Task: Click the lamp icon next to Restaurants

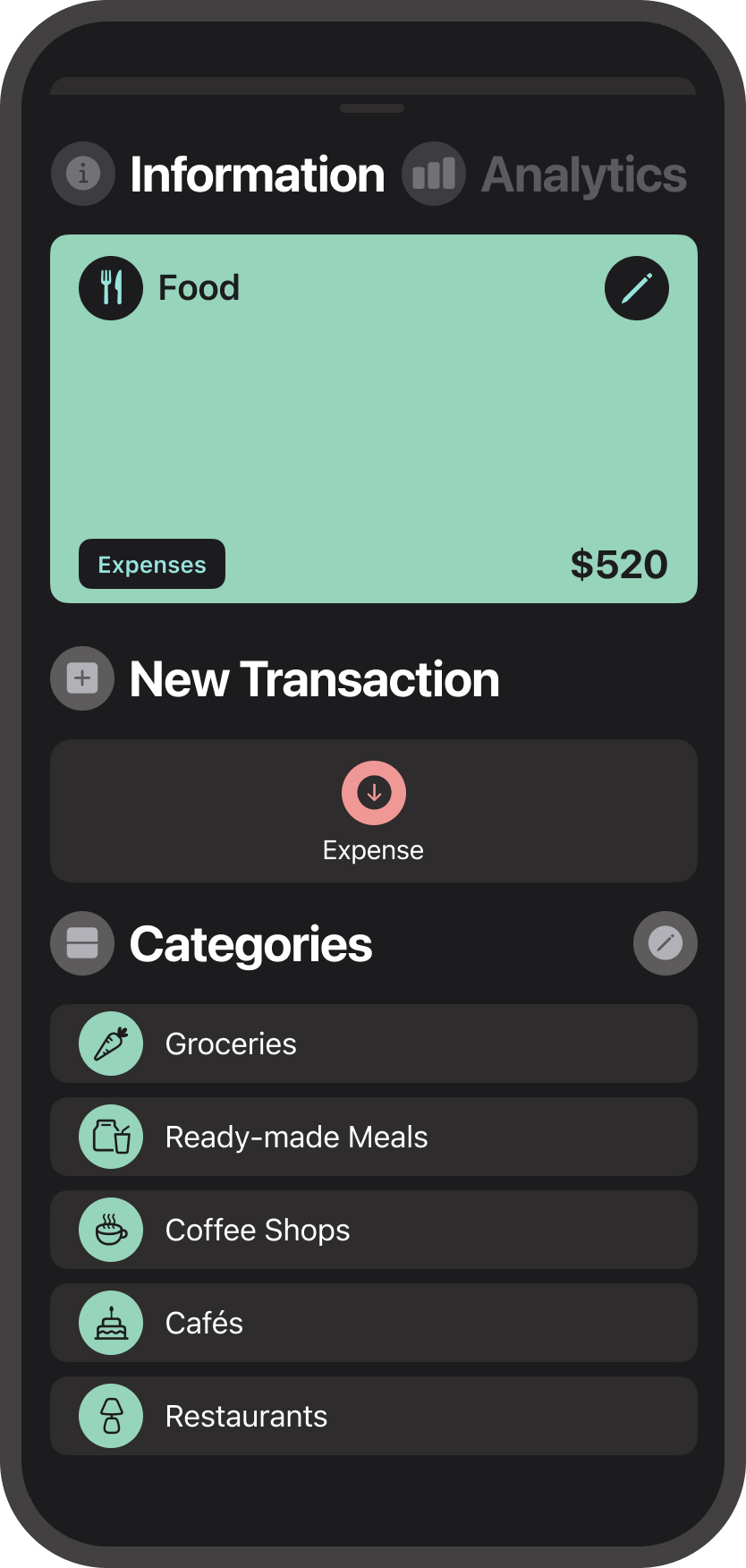Action: click(x=110, y=1416)
